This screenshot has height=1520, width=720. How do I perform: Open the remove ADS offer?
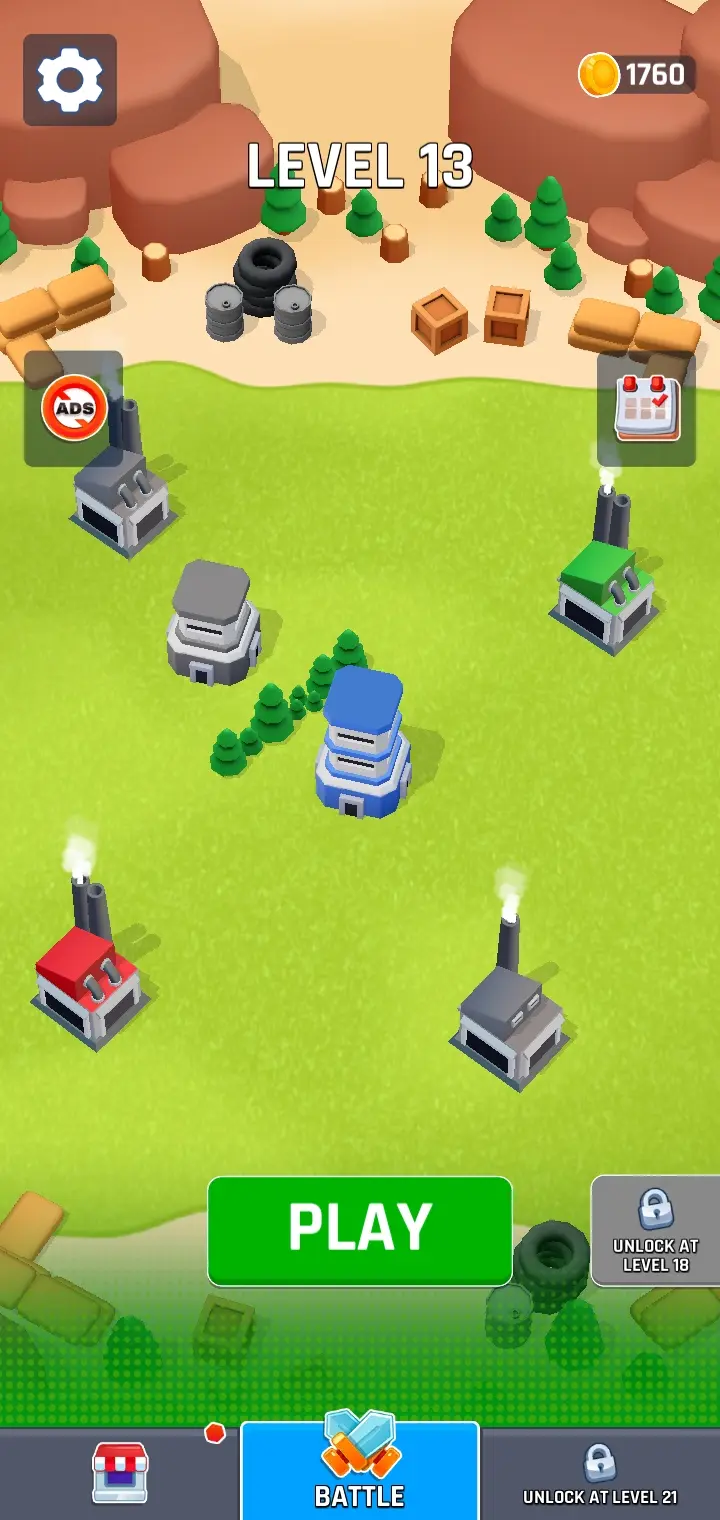click(74, 408)
